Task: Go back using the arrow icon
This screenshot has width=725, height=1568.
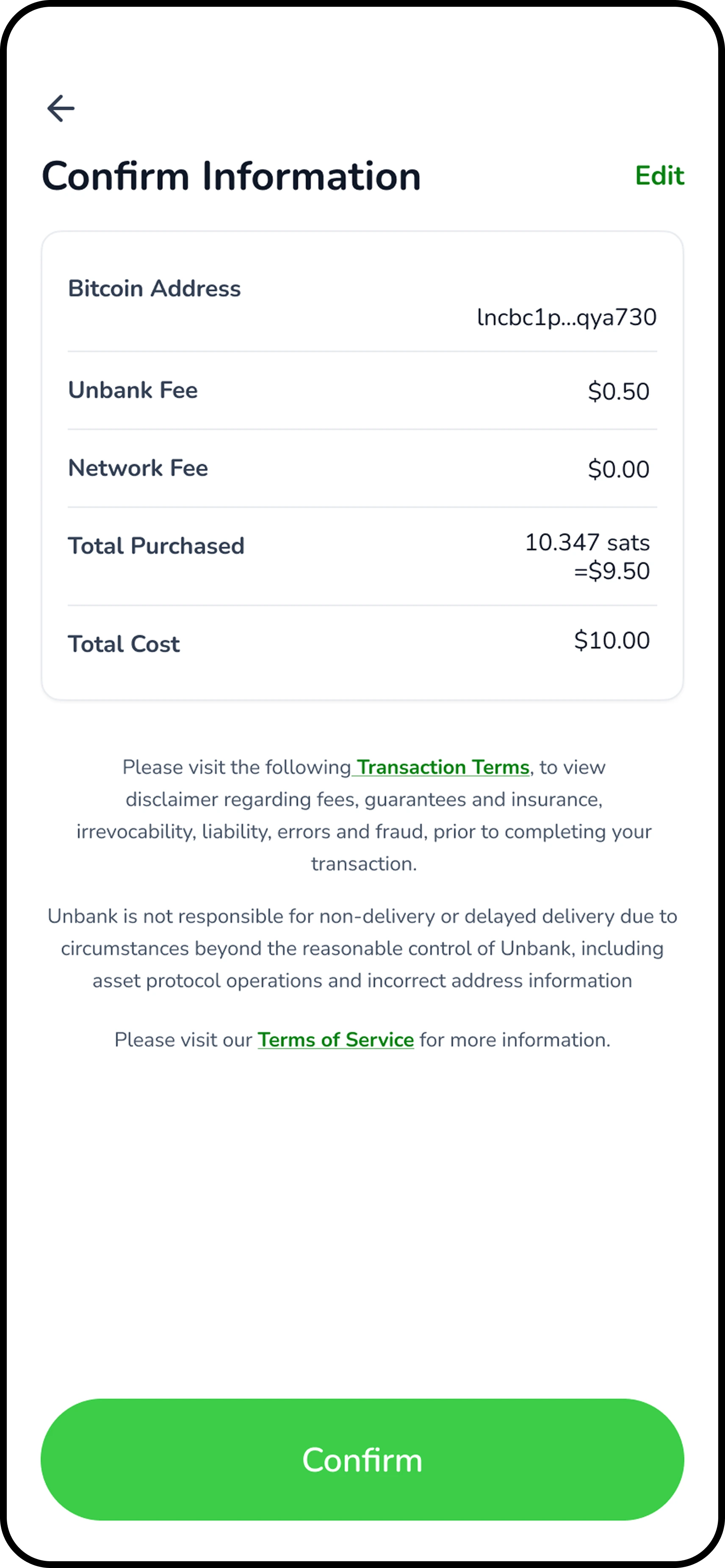Action: click(61, 108)
